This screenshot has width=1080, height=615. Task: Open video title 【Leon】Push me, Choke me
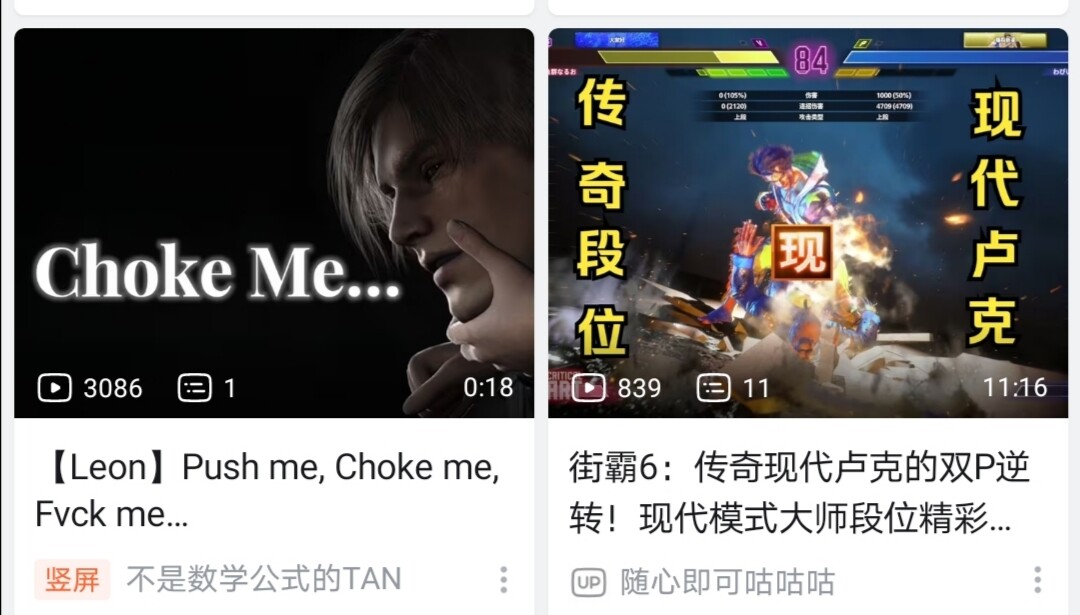tap(268, 490)
